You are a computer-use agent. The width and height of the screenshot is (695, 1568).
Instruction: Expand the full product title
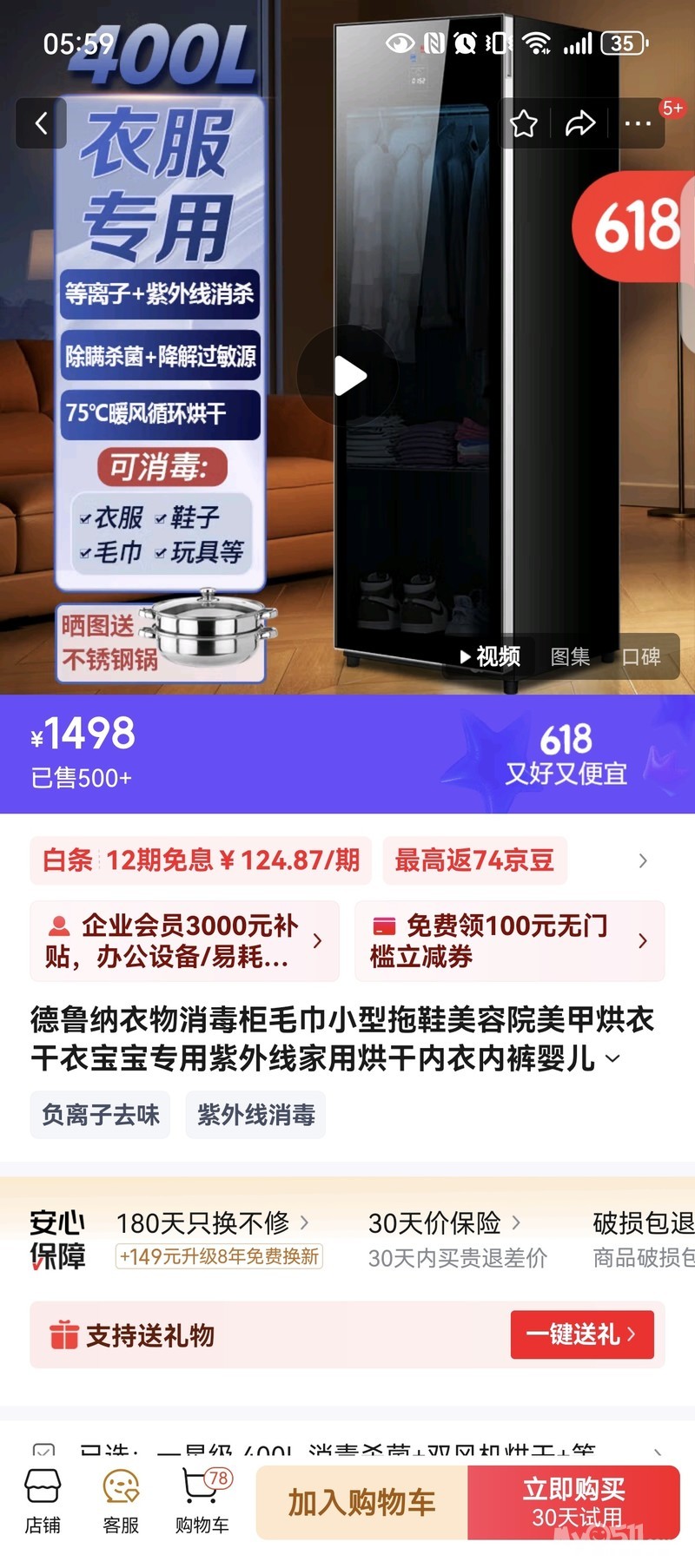[612, 1058]
